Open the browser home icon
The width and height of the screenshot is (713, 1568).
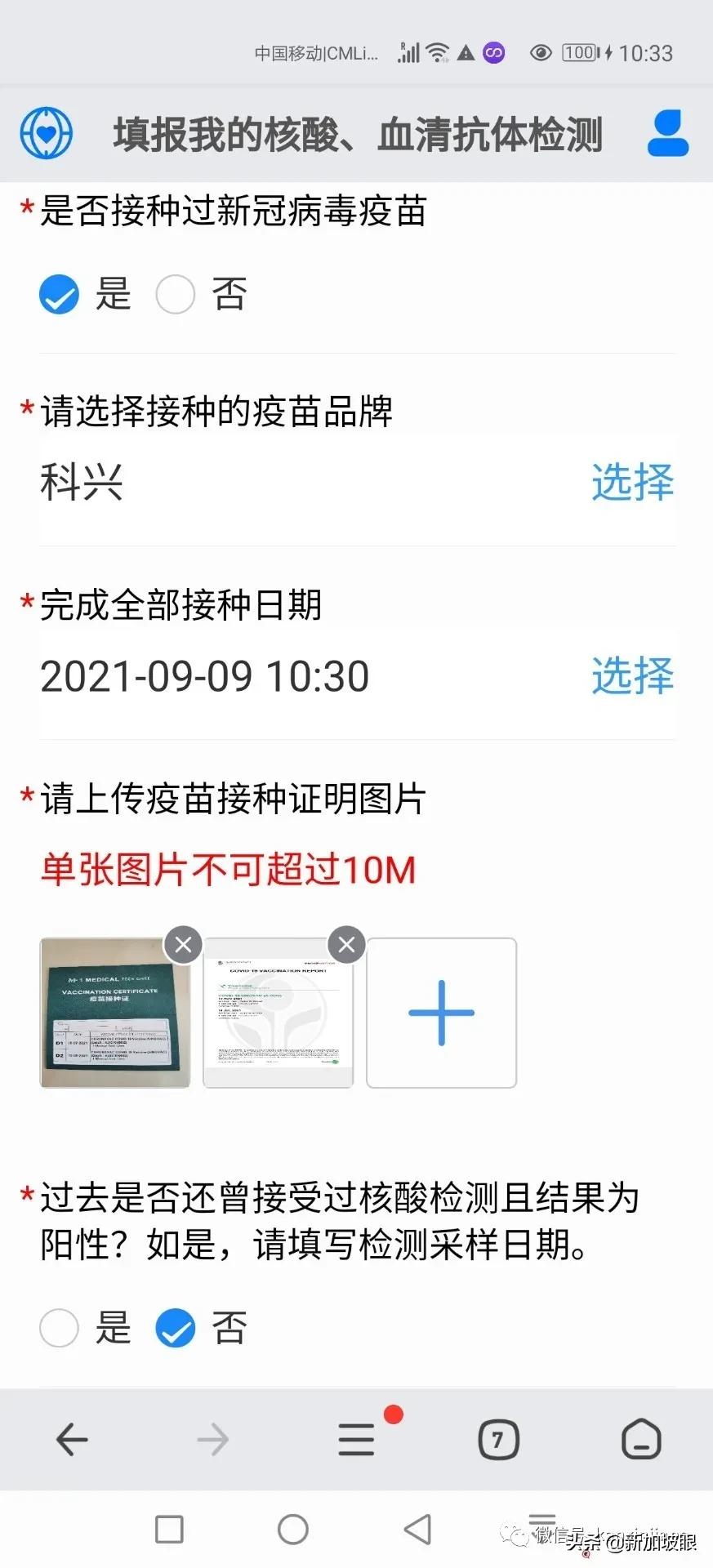tap(643, 1440)
